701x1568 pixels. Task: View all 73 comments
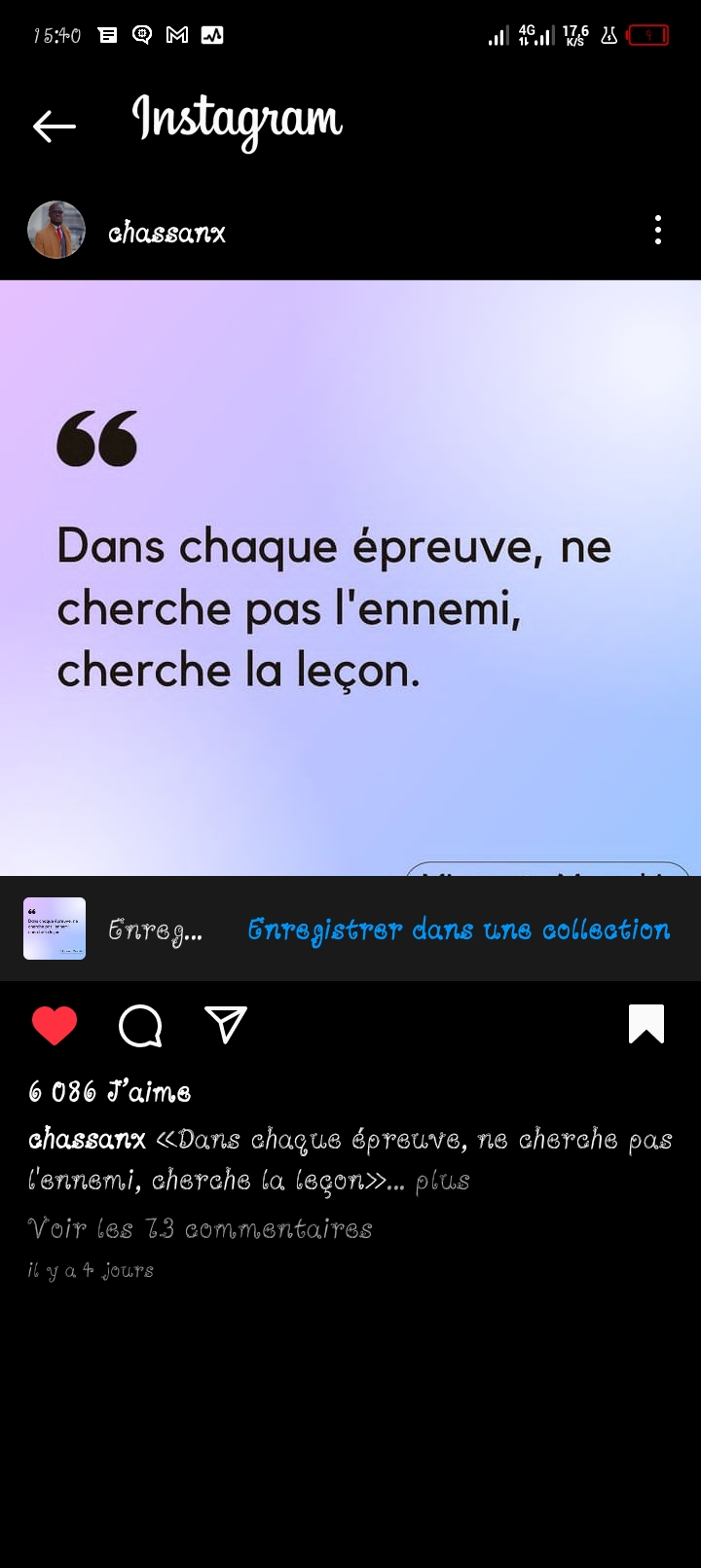click(x=200, y=1228)
